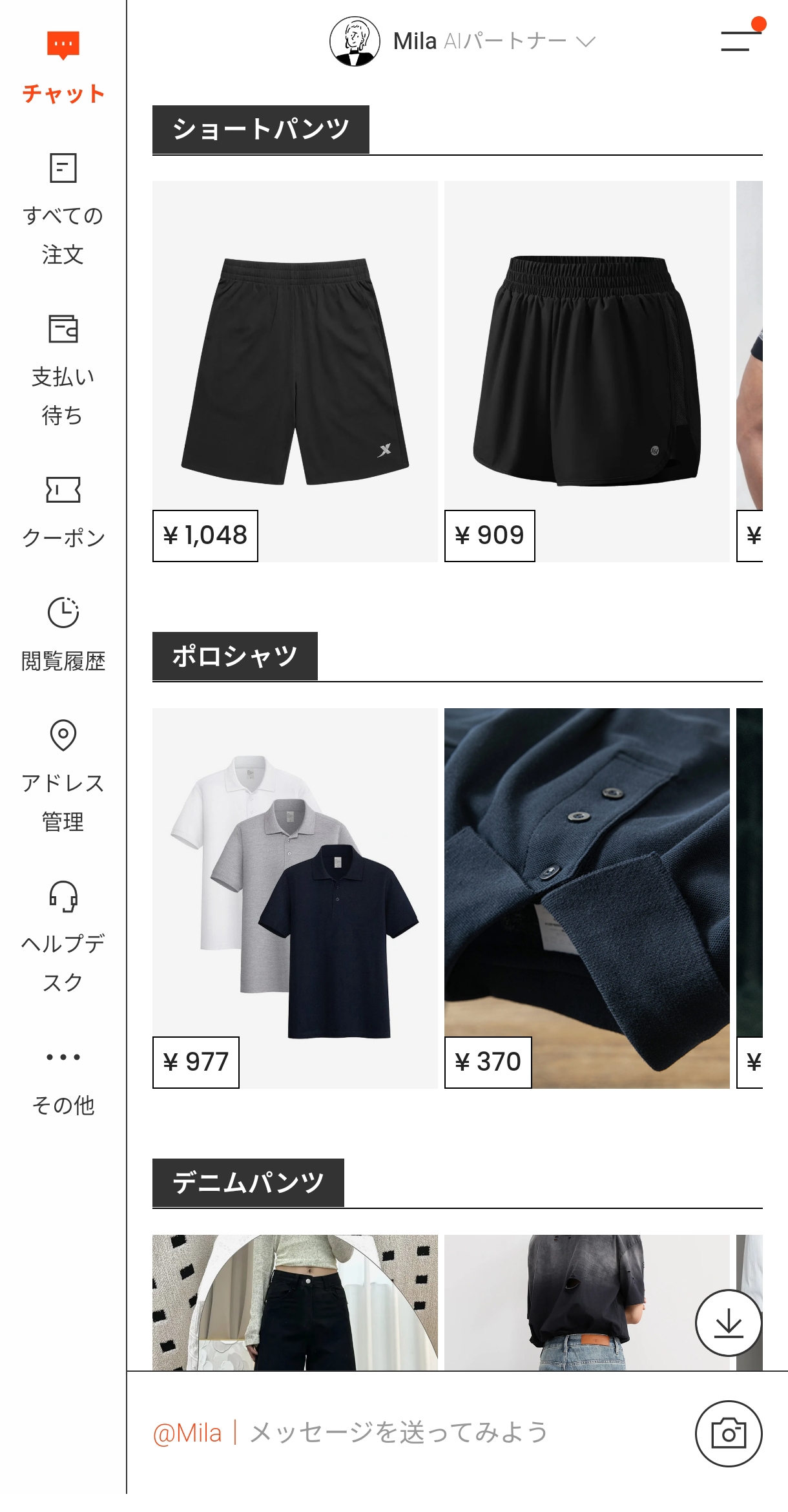Open the top-right hamburger menu

(740, 41)
